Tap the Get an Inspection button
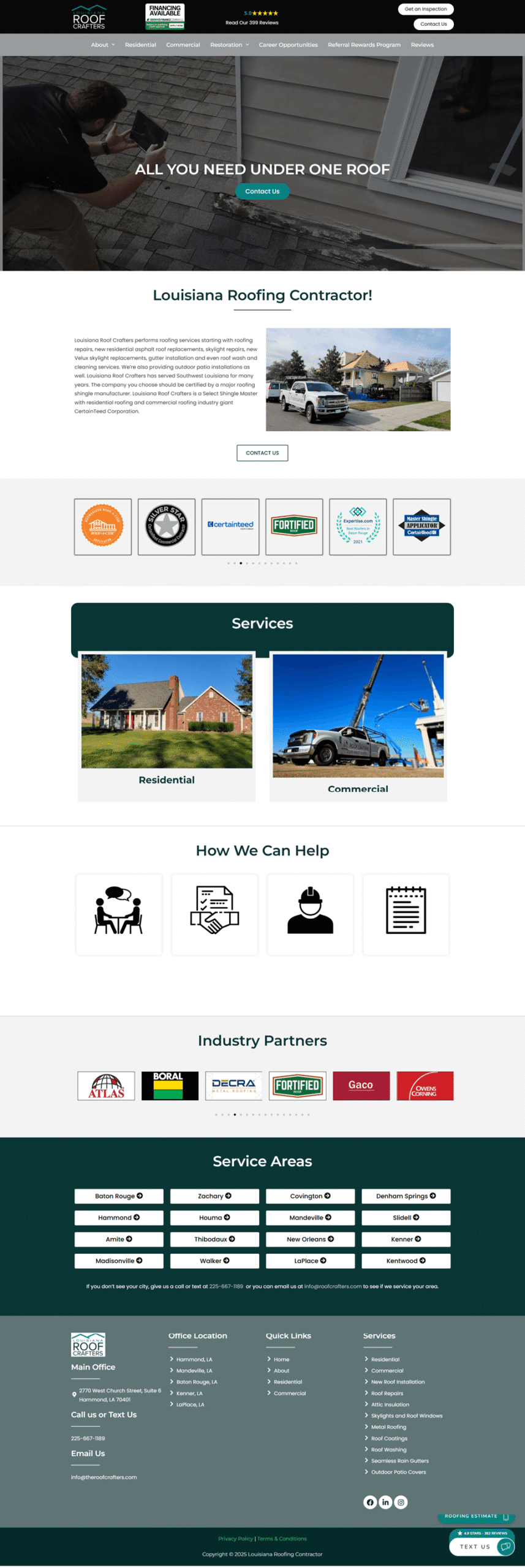525x1568 pixels. [425, 9]
